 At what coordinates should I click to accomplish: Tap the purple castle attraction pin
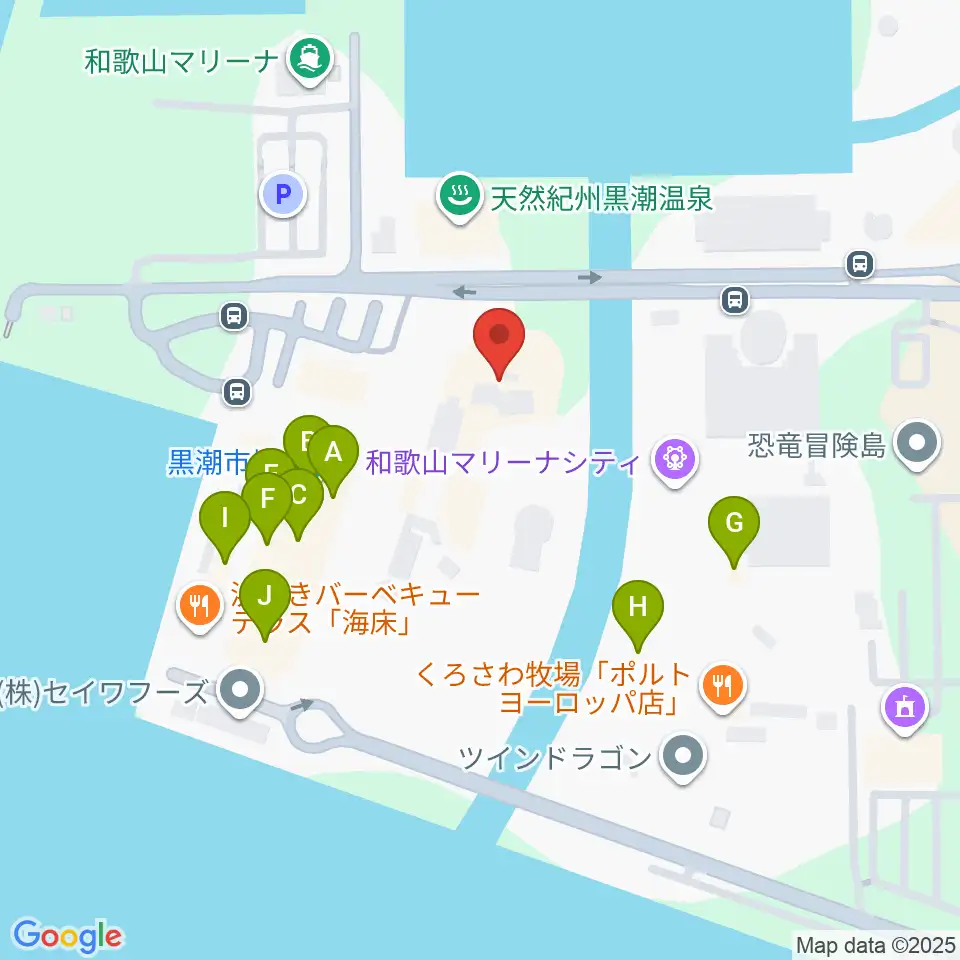click(905, 710)
